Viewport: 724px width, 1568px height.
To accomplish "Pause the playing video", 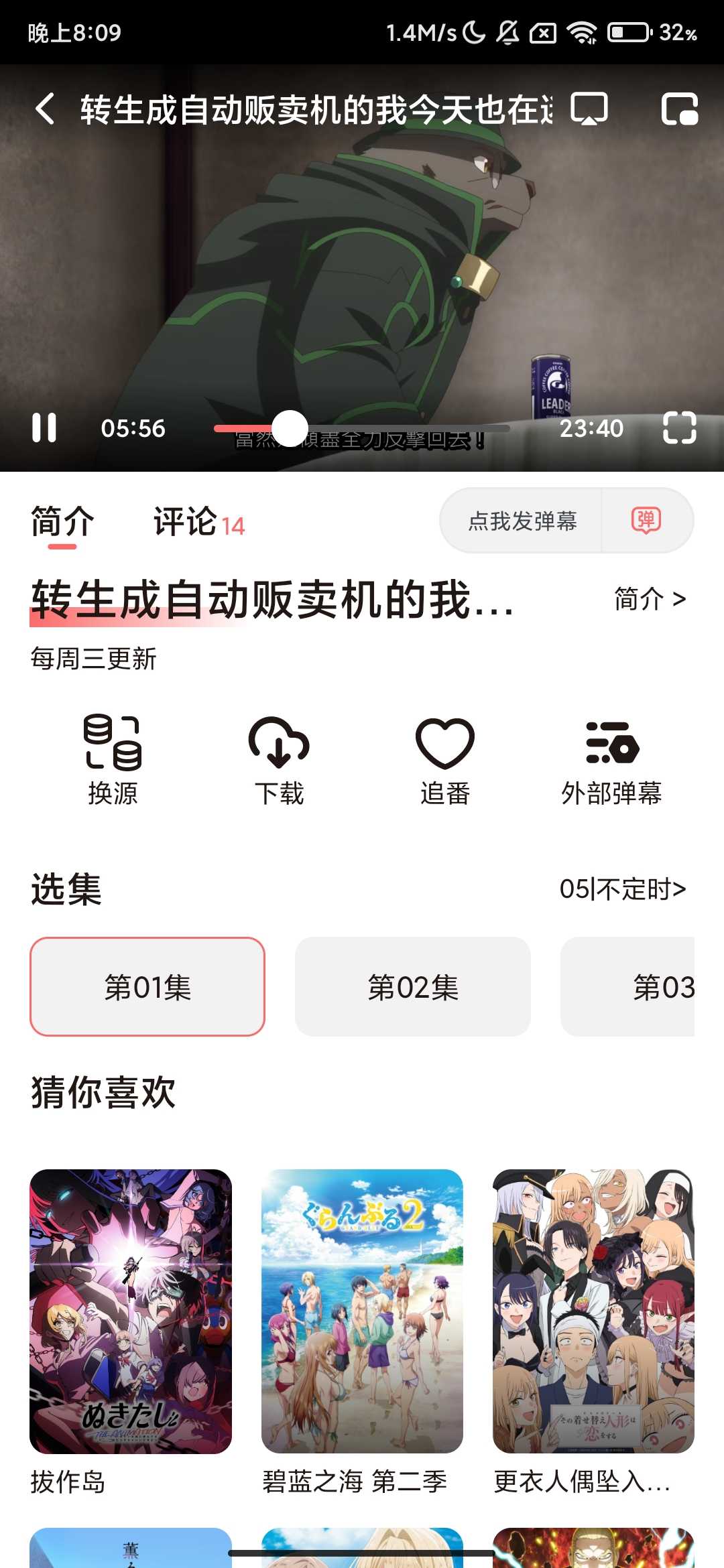I will coord(44,428).
